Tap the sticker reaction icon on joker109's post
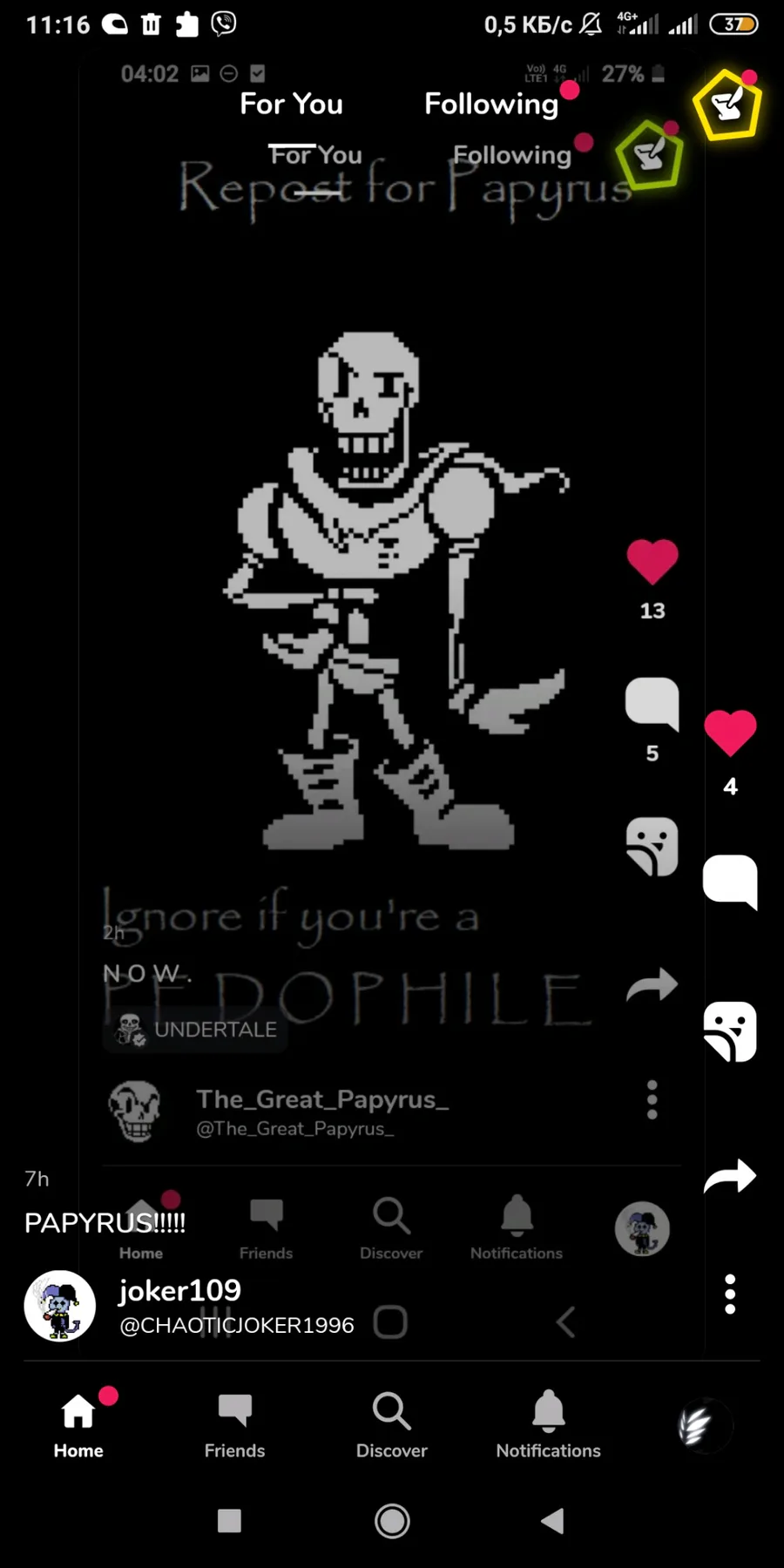Viewport: 784px width, 1568px height. (x=730, y=1031)
